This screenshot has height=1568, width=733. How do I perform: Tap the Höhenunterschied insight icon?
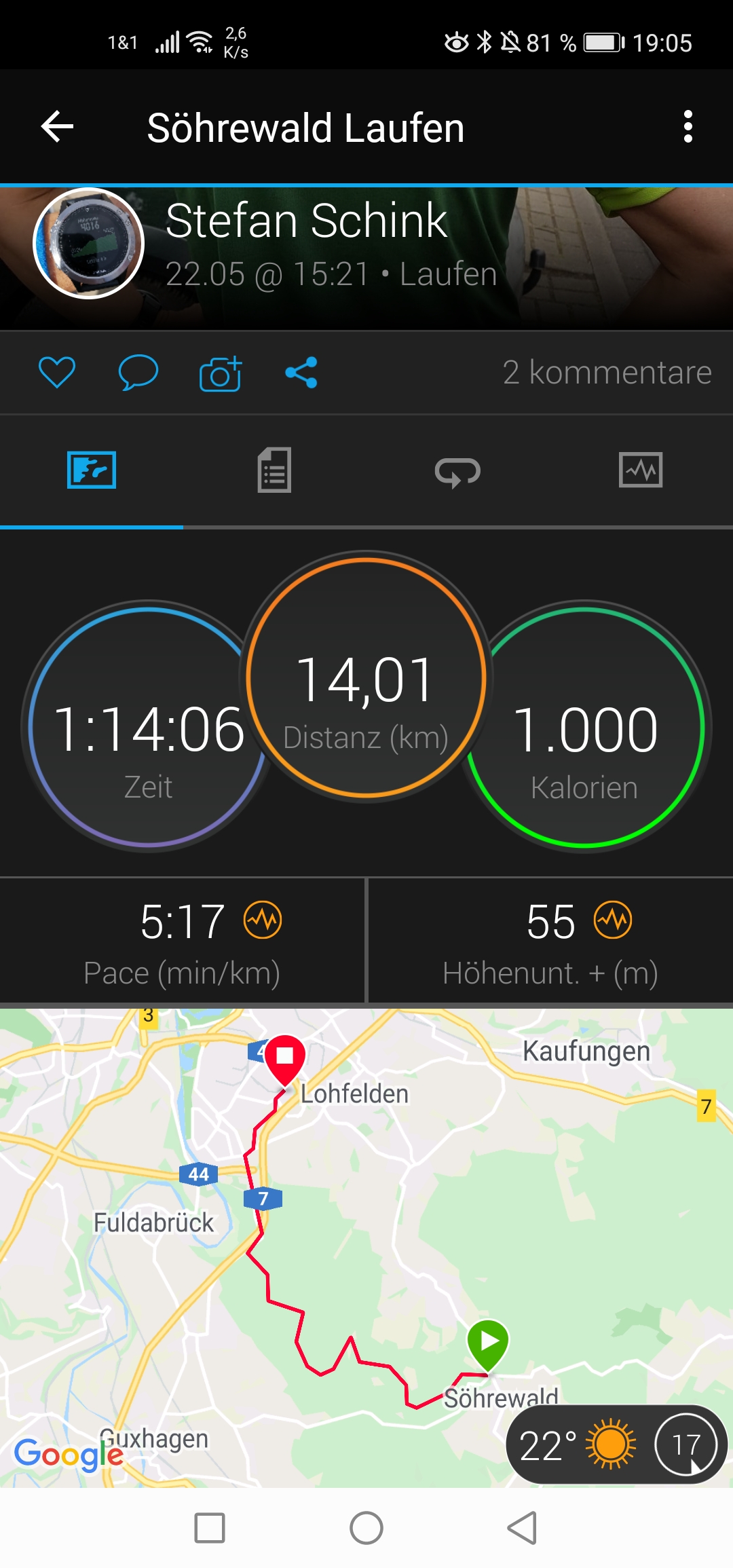coord(613,920)
